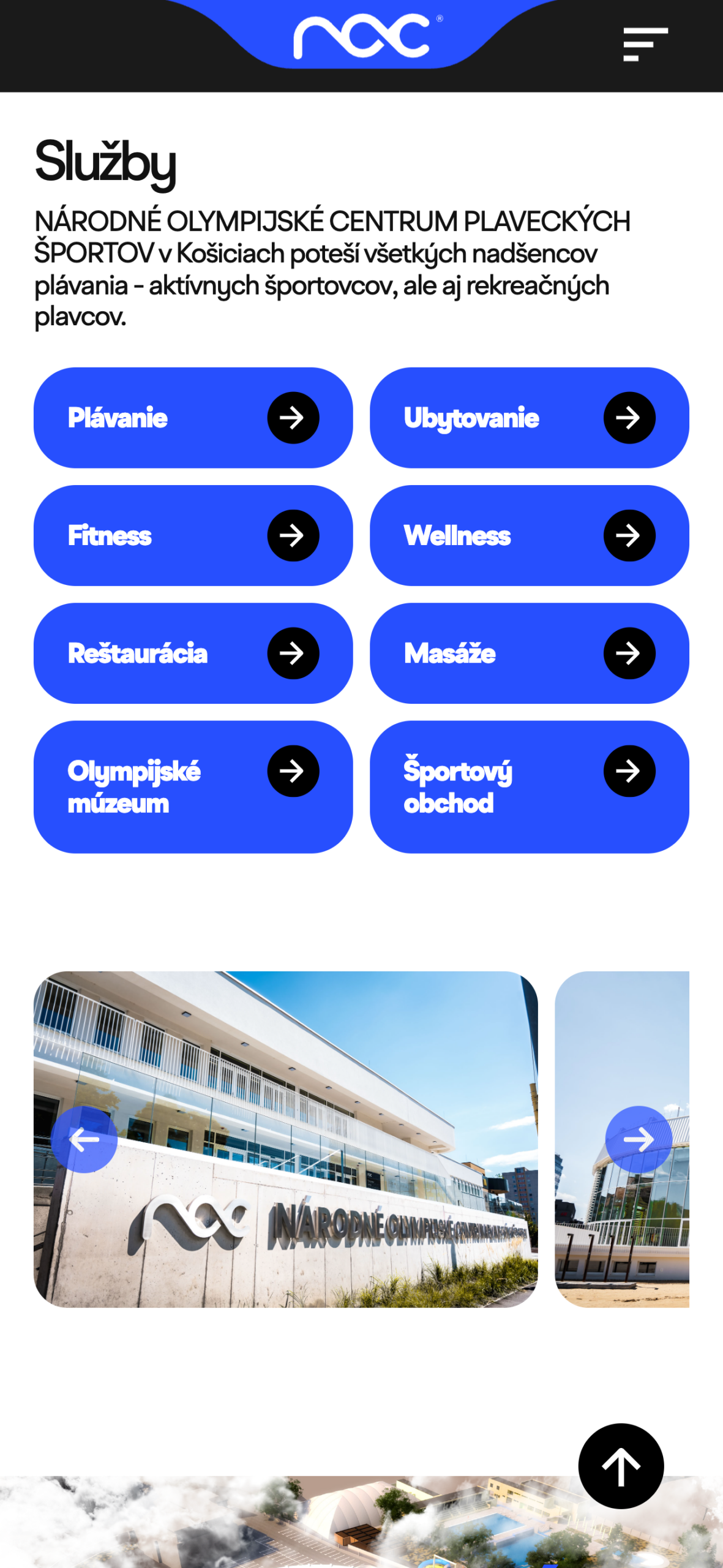Click the arrow icon beside Ubytovanie

[x=629, y=418]
